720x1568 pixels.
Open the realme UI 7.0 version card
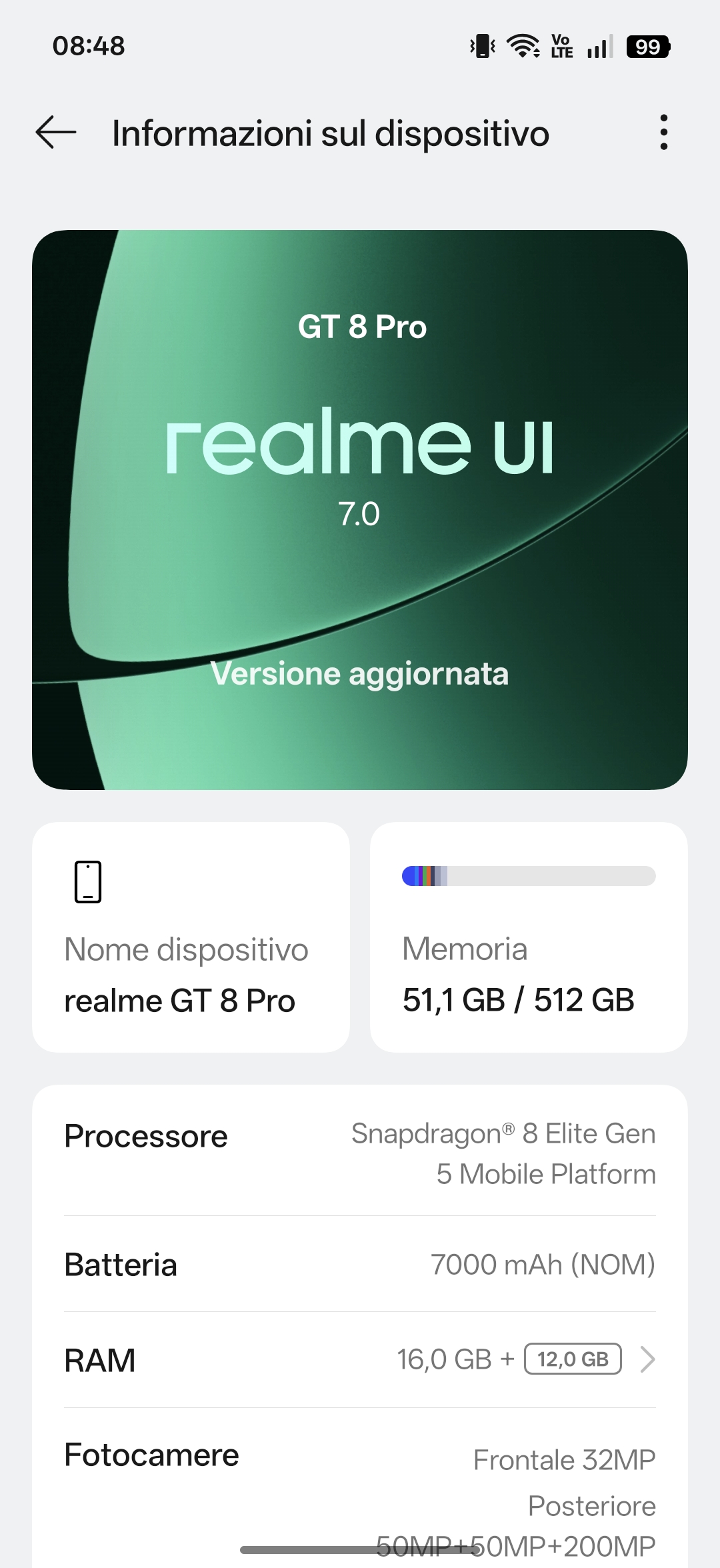pyautogui.click(x=360, y=510)
